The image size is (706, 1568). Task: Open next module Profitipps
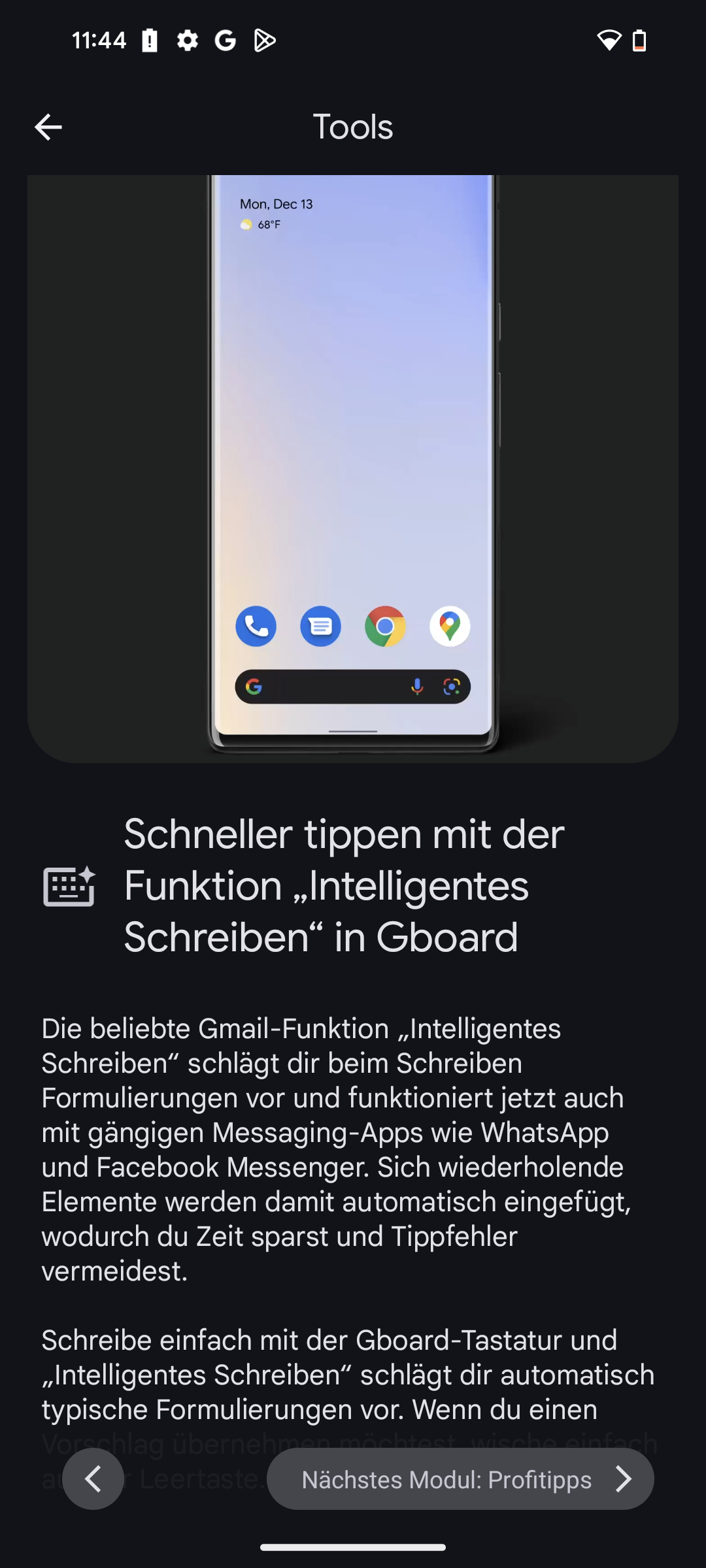(x=460, y=1478)
